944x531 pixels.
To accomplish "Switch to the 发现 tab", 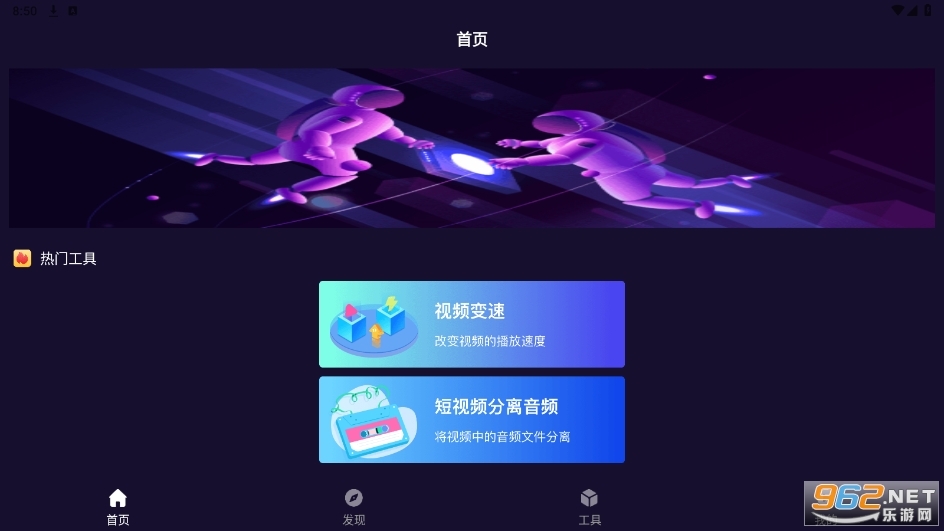I will click(x=353, y=506).
